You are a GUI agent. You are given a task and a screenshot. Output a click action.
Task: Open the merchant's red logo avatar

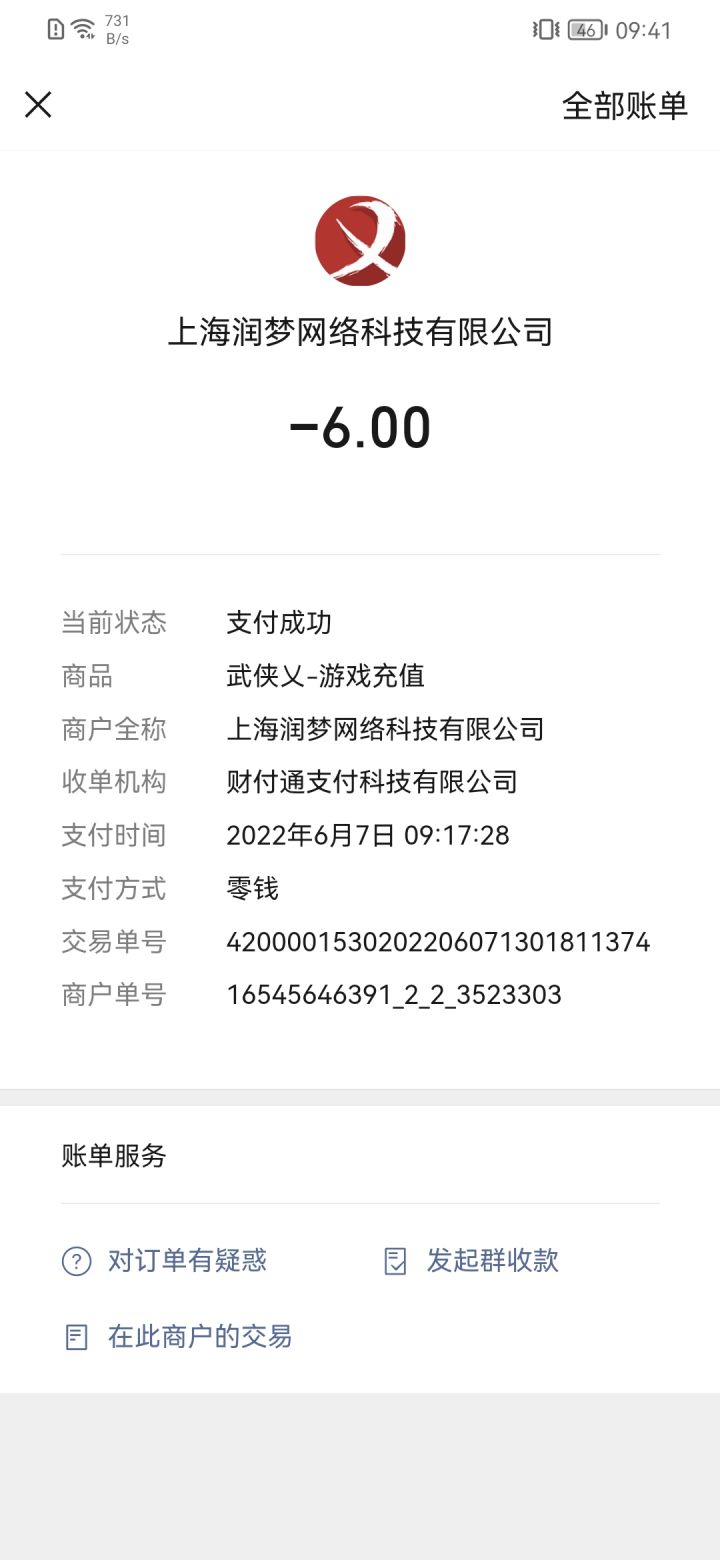[x=360, y=238]
